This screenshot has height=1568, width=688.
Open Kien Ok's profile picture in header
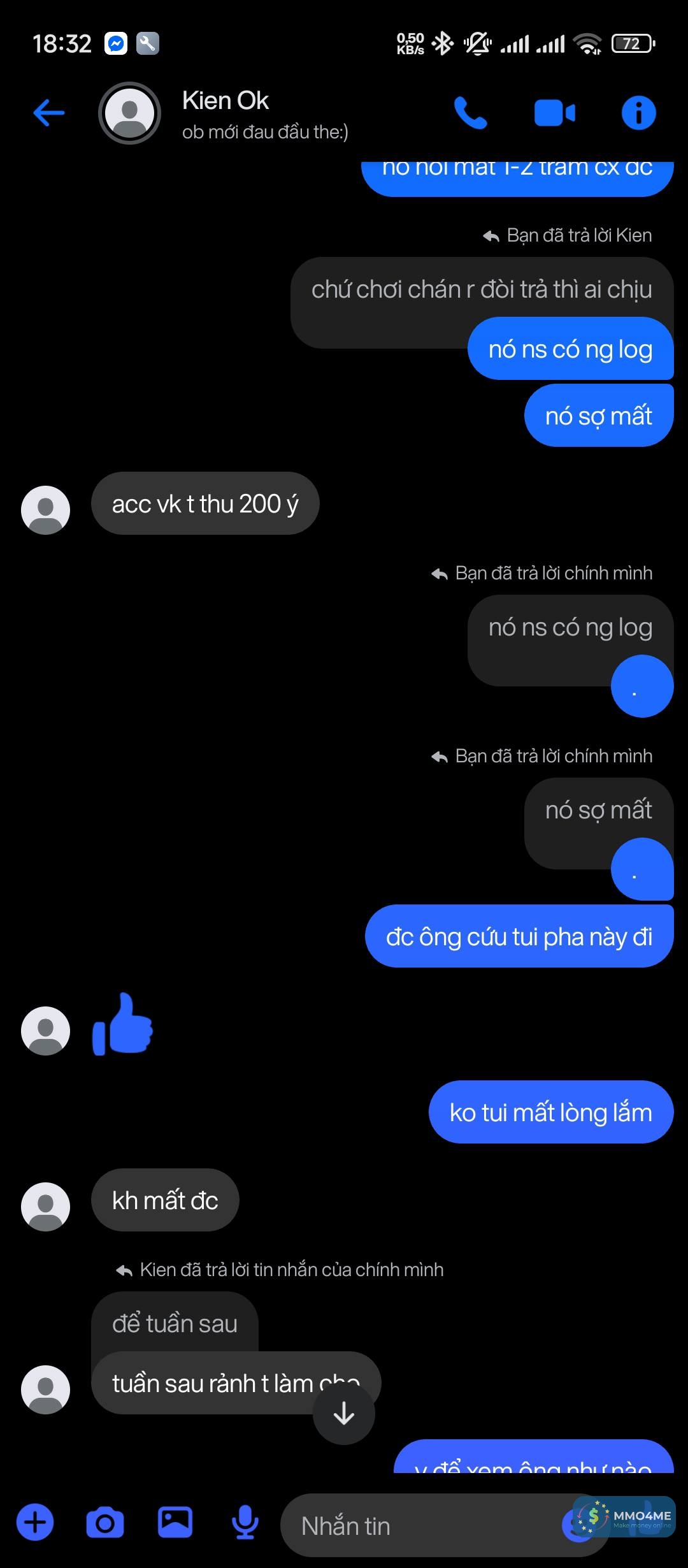129,113
